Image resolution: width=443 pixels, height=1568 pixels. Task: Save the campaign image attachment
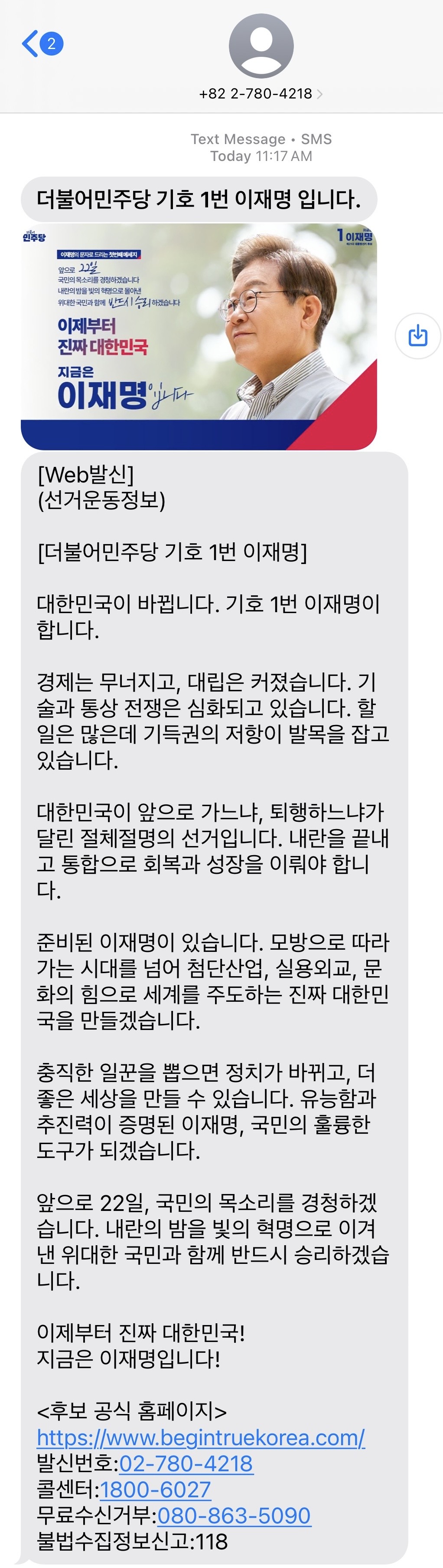point(417,335)
